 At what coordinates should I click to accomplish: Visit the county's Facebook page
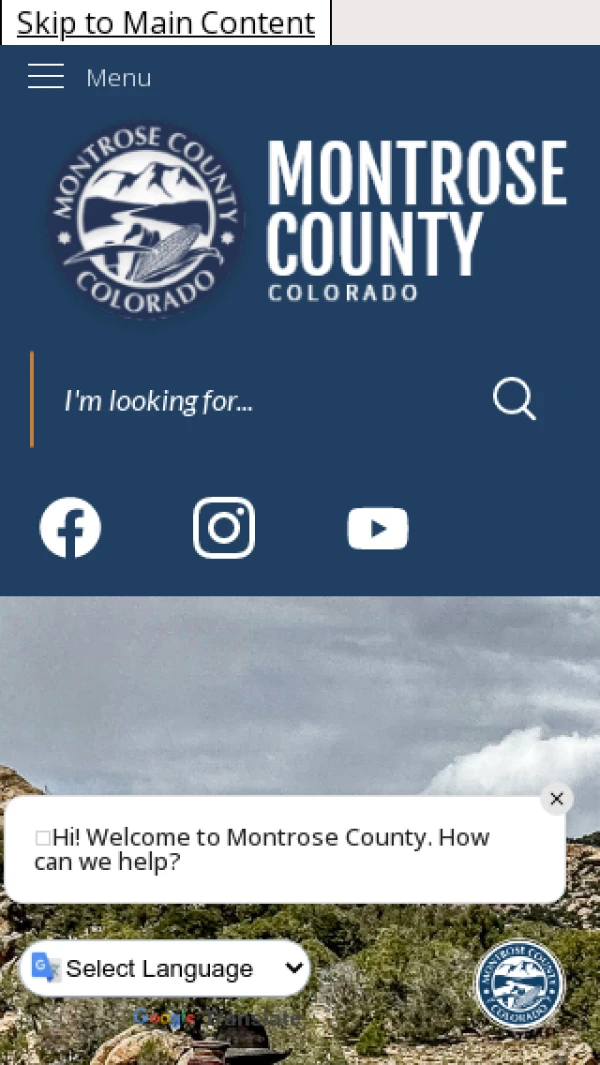click(x=70, y=528)
